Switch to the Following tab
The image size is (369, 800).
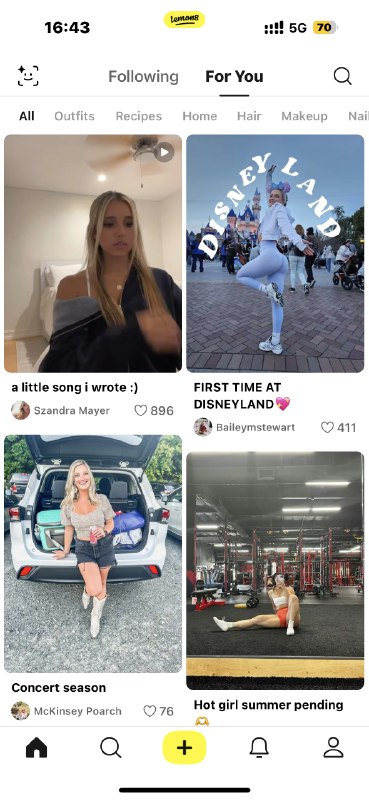143,77
